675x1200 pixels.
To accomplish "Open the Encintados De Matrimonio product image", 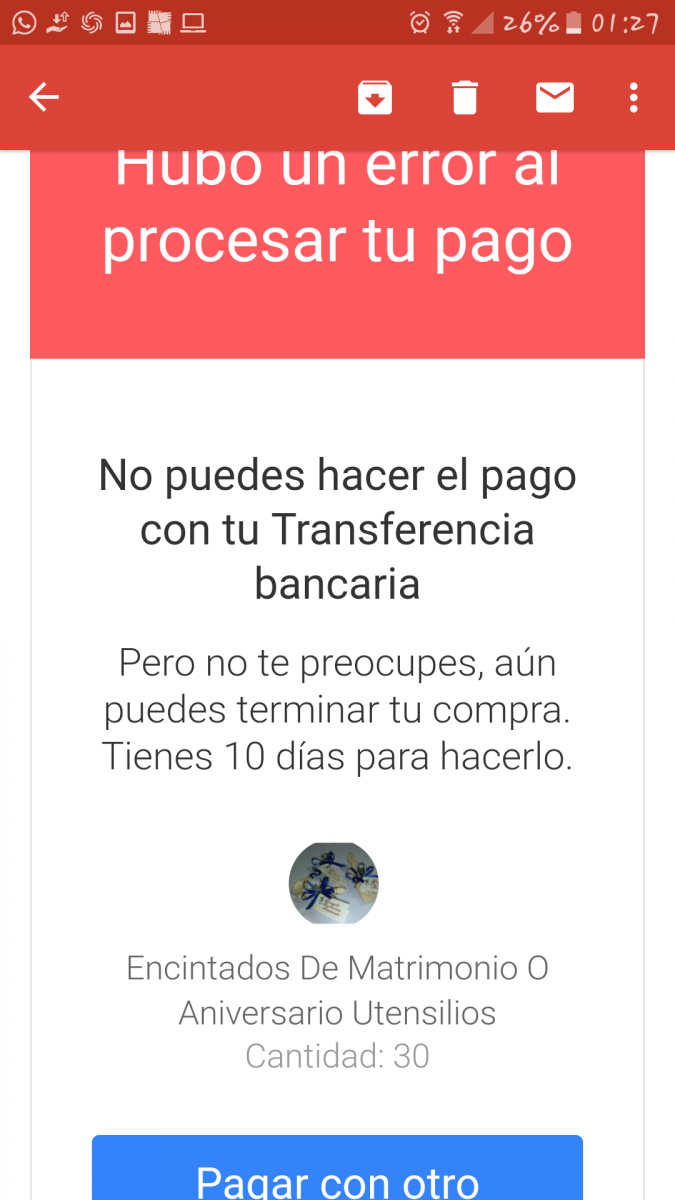I will click(334, 883).
